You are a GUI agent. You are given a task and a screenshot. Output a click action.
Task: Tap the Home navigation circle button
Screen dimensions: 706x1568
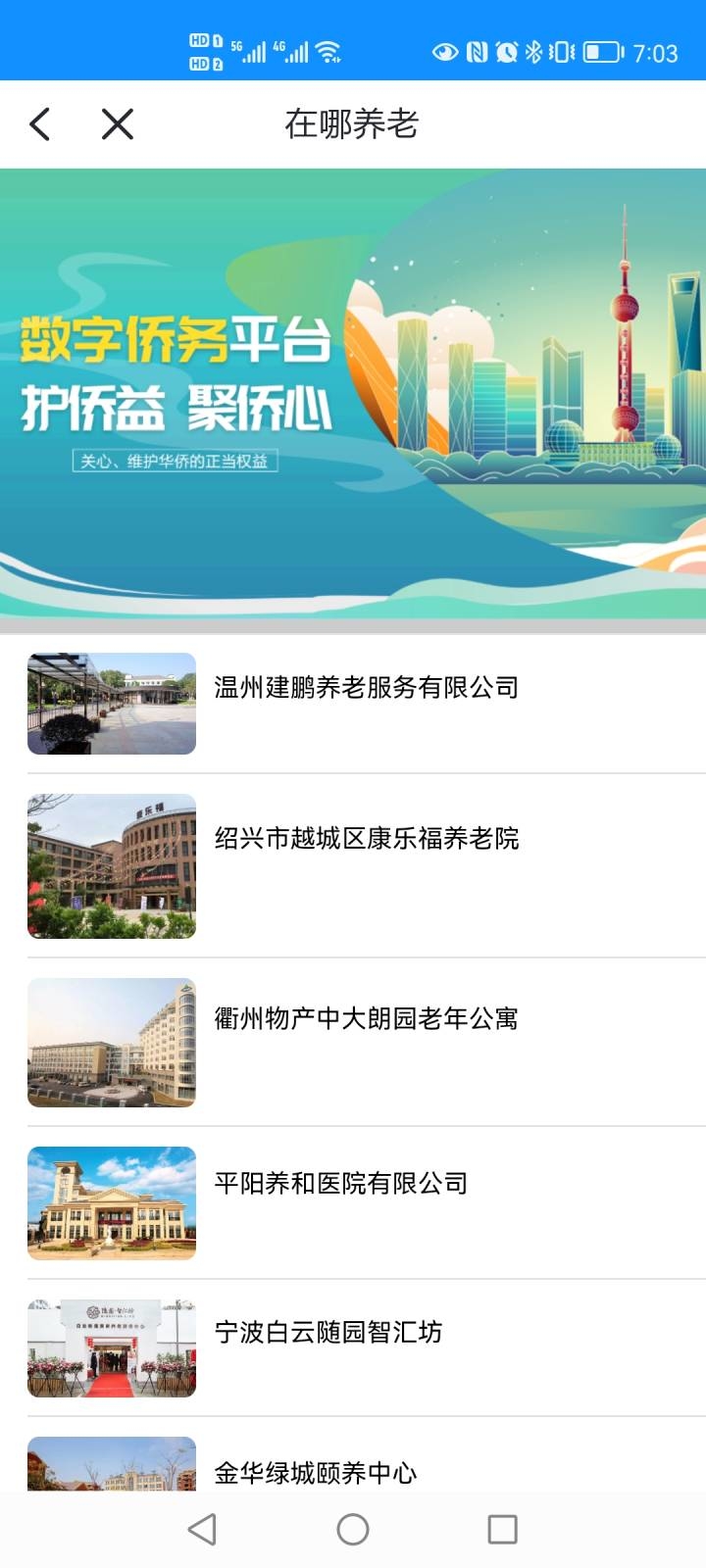(x=351, y=1530)
